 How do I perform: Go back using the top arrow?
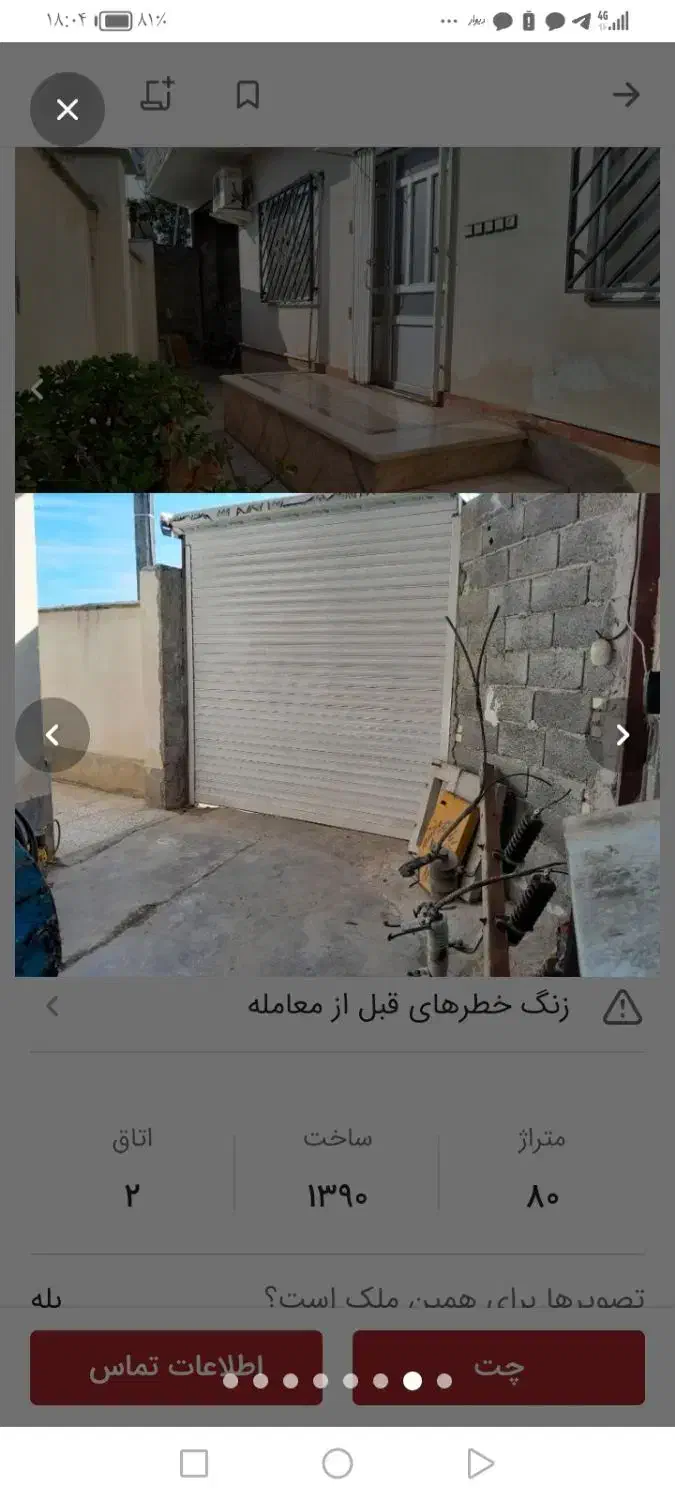626,95
